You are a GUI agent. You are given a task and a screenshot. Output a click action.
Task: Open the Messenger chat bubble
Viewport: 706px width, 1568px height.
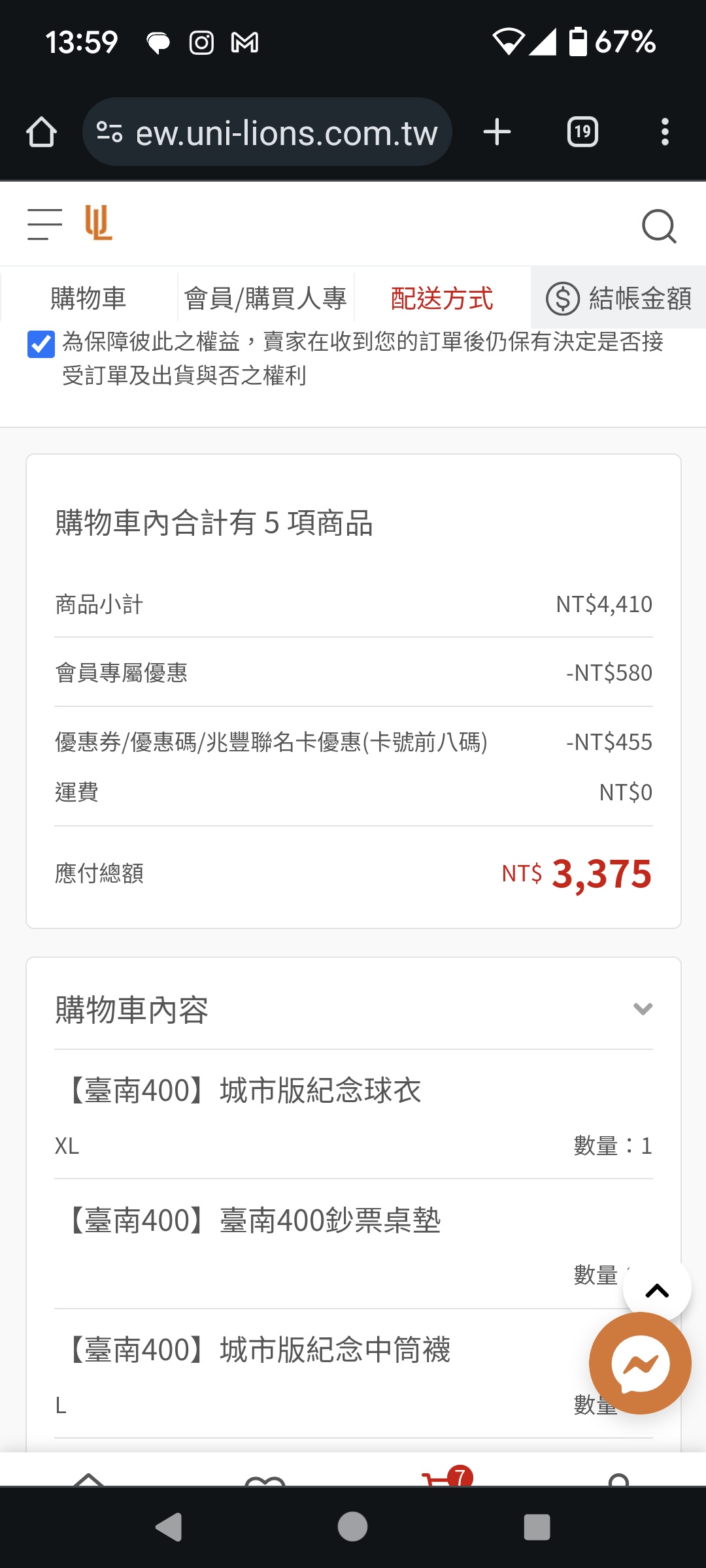[640, 1364]
